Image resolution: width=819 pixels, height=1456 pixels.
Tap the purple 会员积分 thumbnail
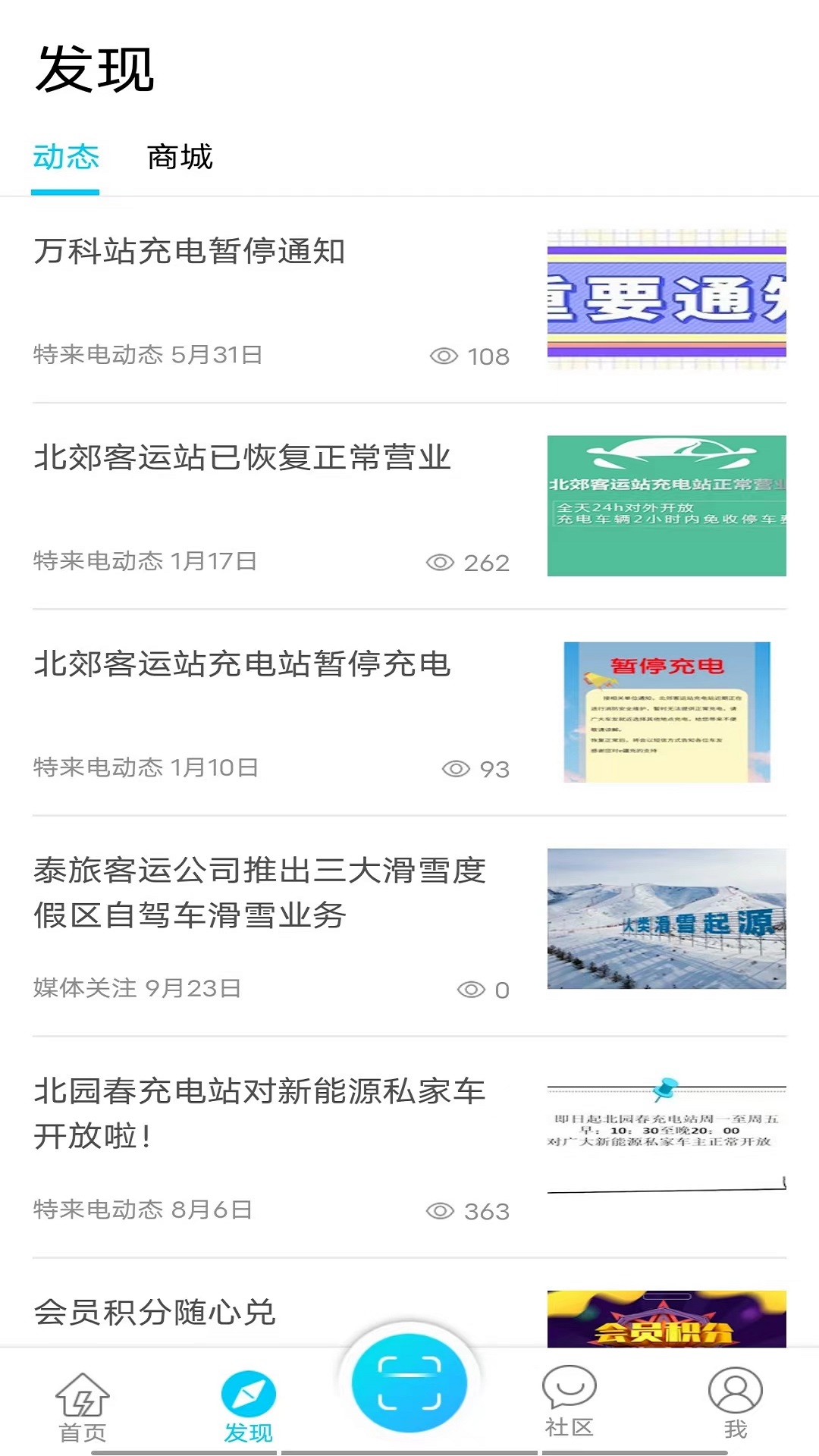[x=667, y=1323]
